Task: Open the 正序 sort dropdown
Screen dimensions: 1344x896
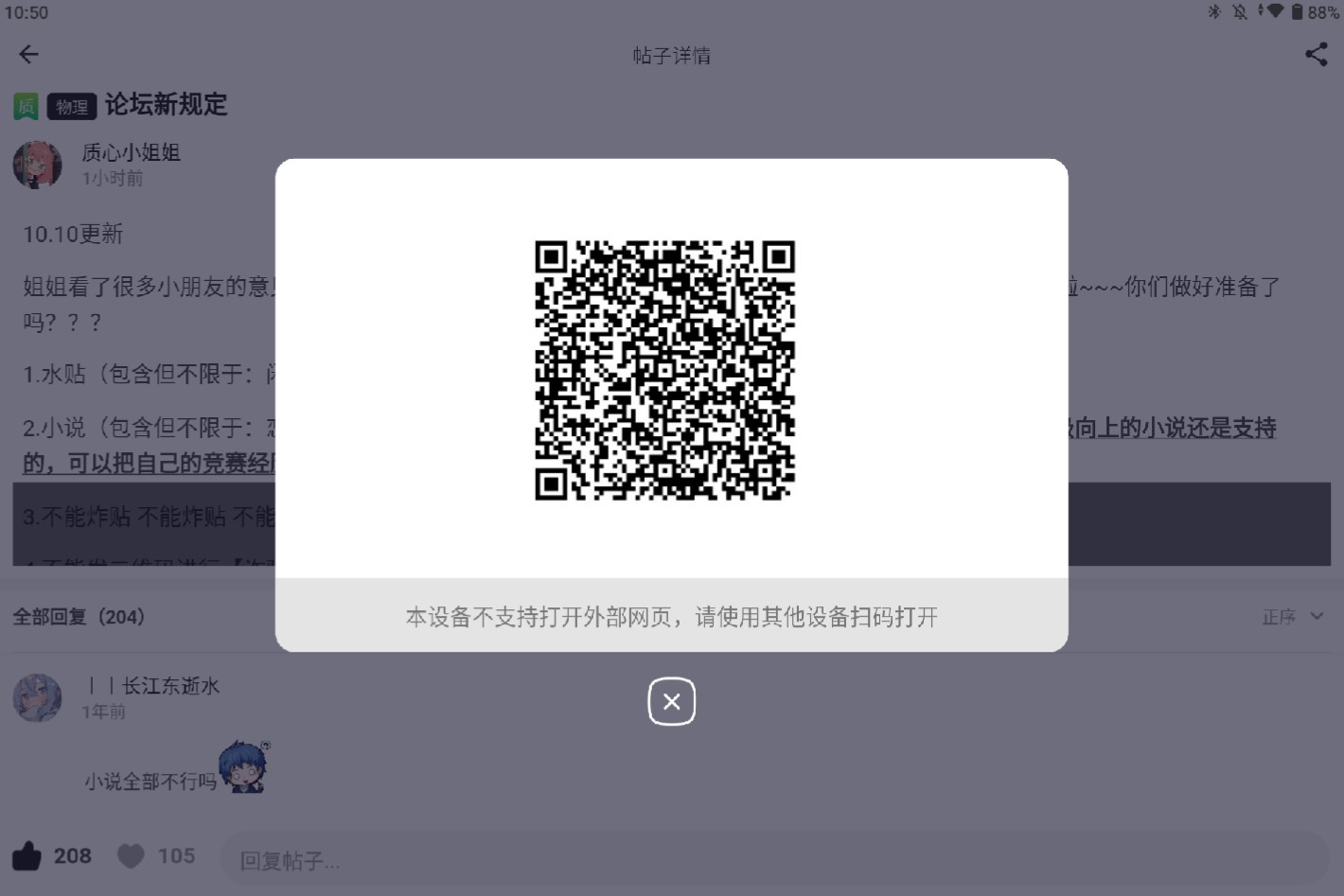Action: (x=1292, y=617)
